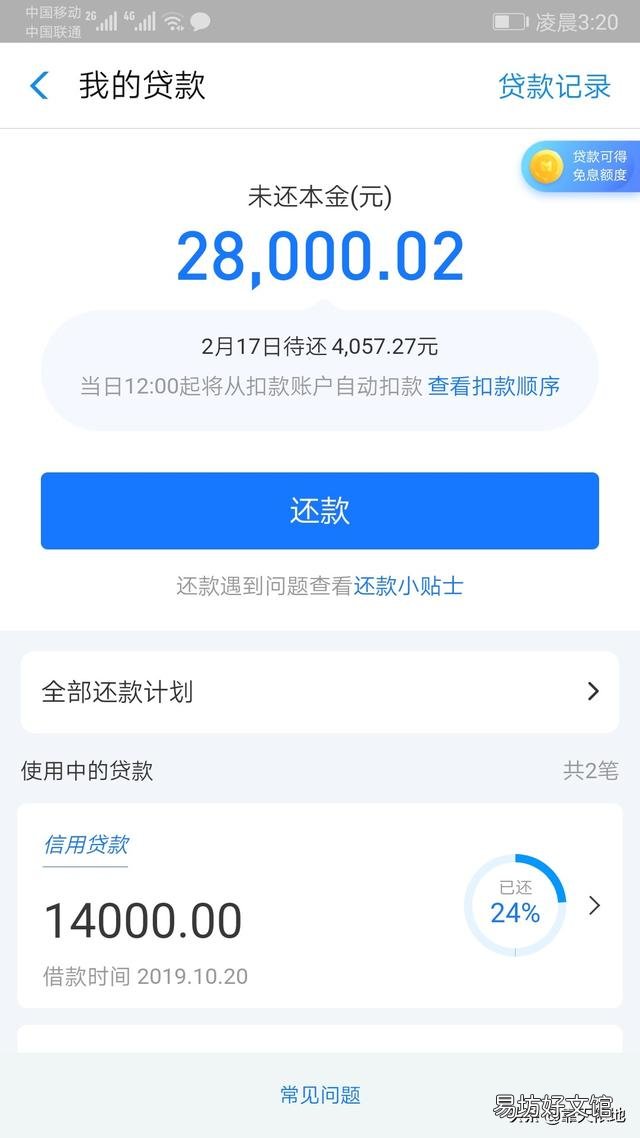Tap the 贷款可得免息额度 coin badge
This screenshot has height=1138, width=640.
click(580, 166)
